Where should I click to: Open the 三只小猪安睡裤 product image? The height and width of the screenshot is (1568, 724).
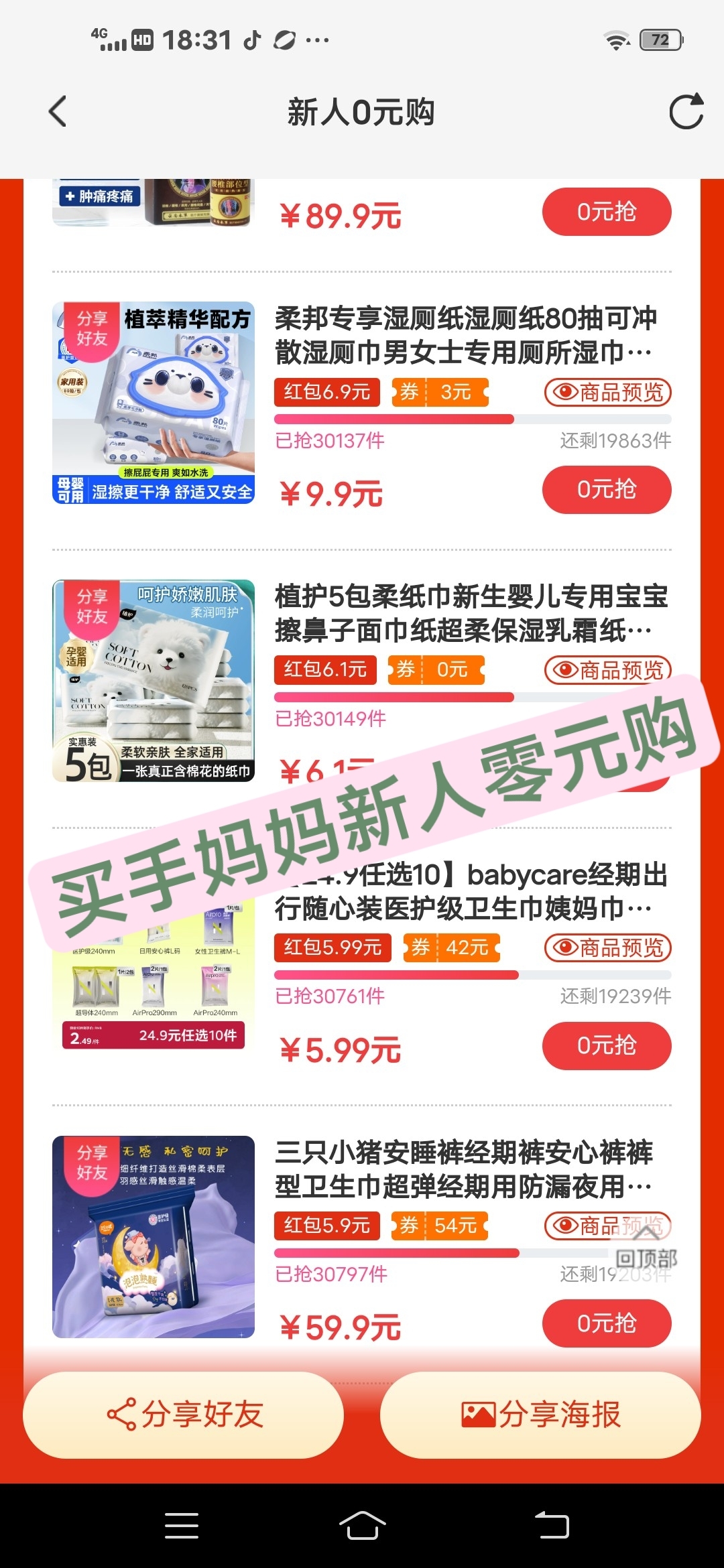pos(154,1236)
